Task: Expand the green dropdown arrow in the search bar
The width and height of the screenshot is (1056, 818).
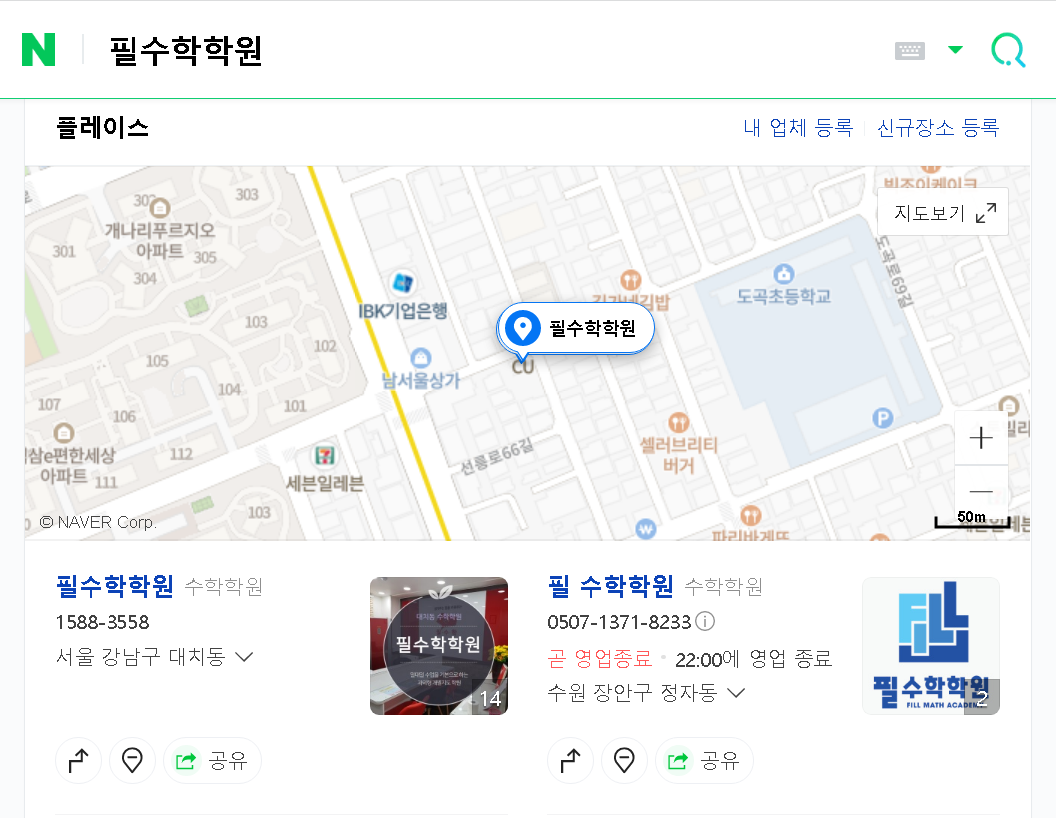Action: [955, 50]
